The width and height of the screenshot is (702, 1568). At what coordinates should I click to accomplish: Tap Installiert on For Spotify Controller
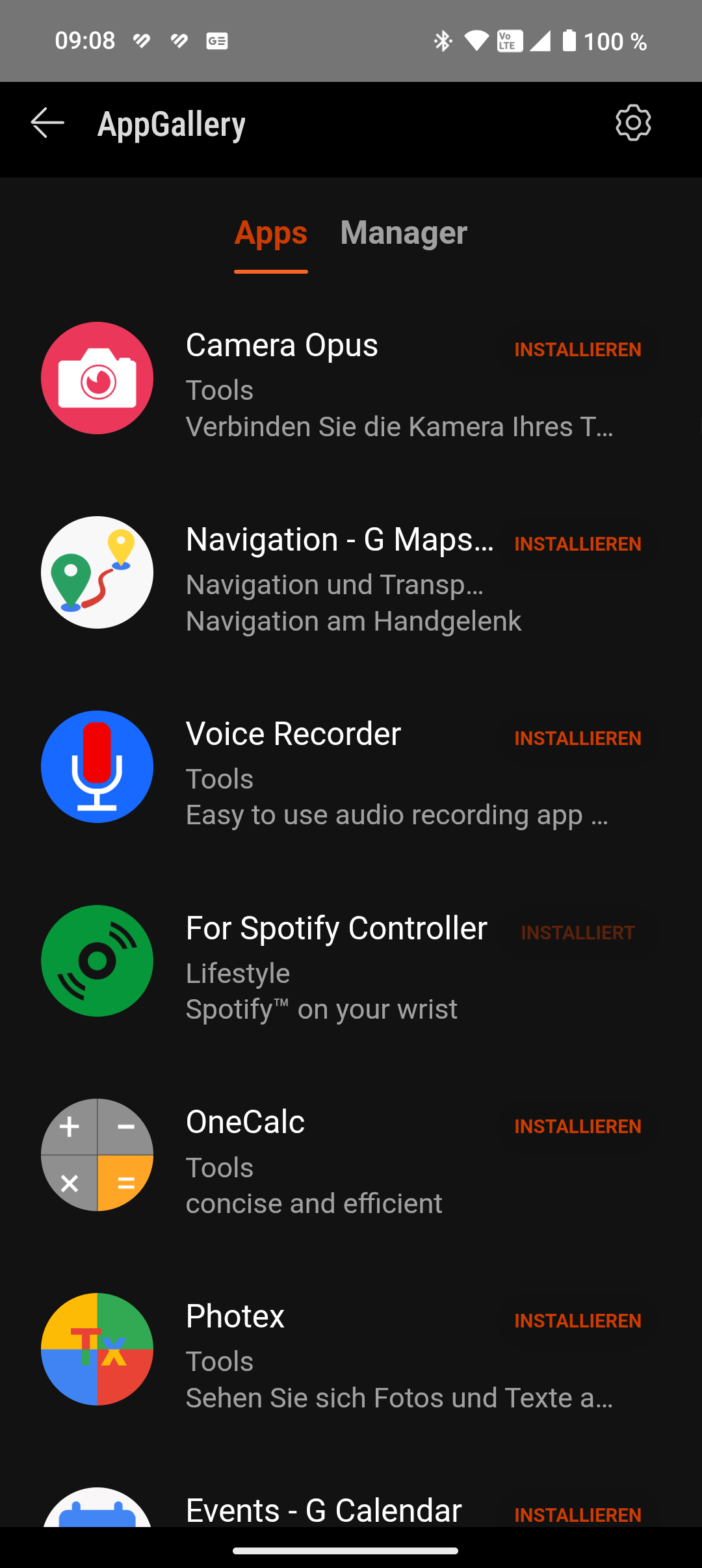click(578, 933)
